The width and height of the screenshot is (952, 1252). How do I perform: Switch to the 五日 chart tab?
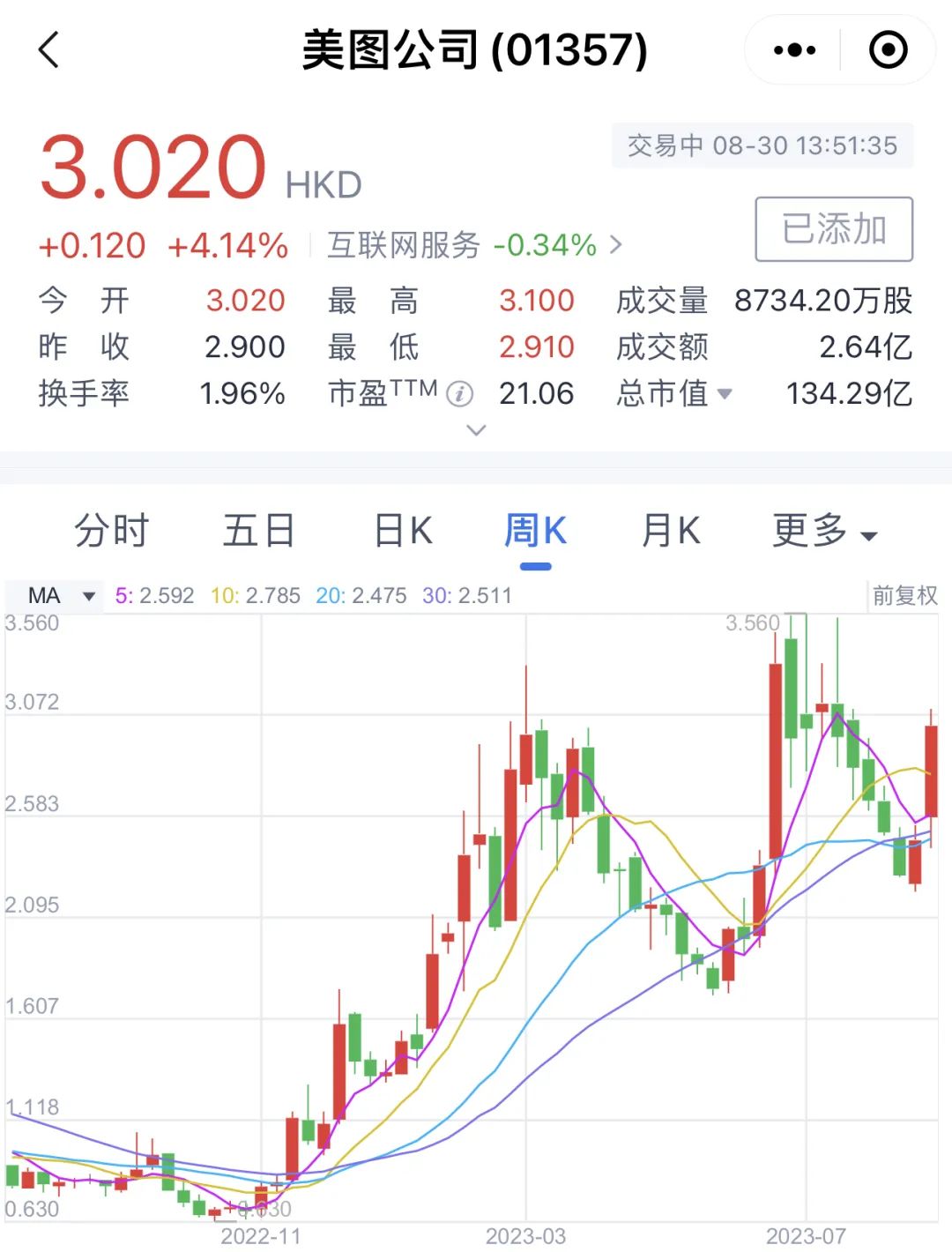(x=258, y=531)
